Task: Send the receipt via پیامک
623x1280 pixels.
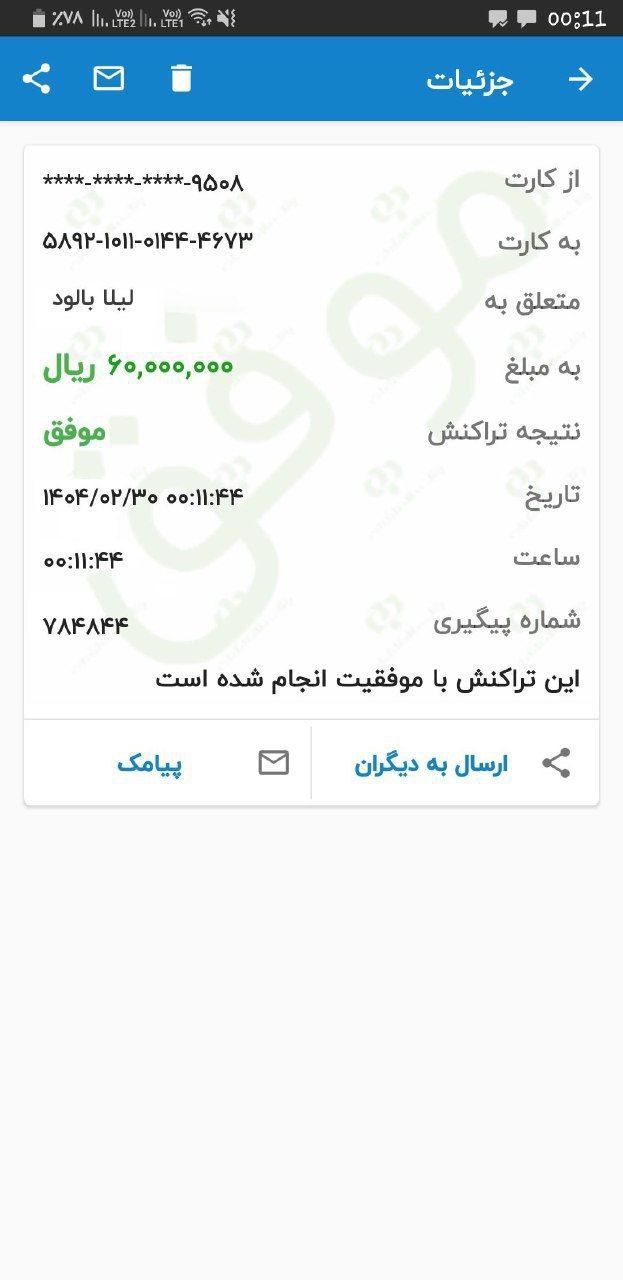Action: click(150, 764)
